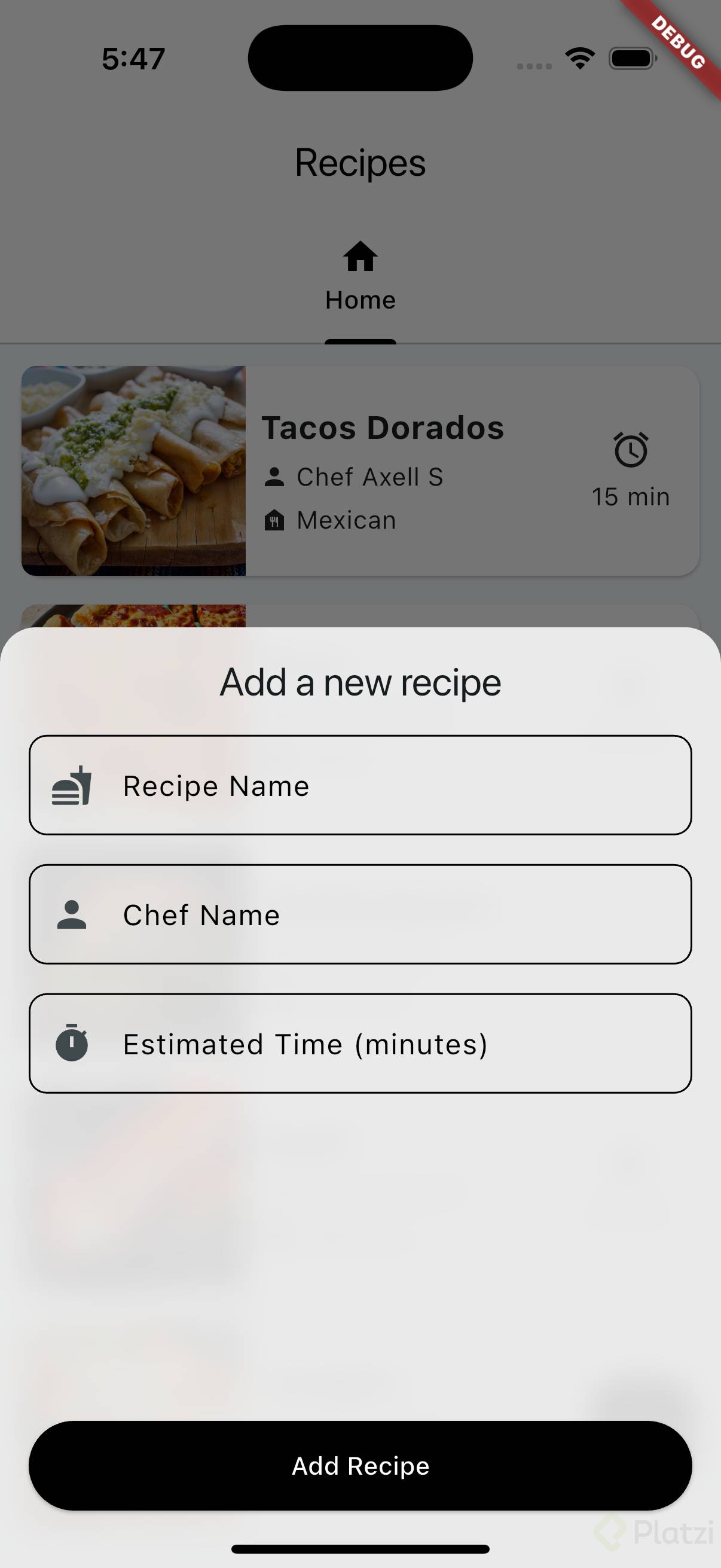Tap the Chef Name text field

coord(360,914)
